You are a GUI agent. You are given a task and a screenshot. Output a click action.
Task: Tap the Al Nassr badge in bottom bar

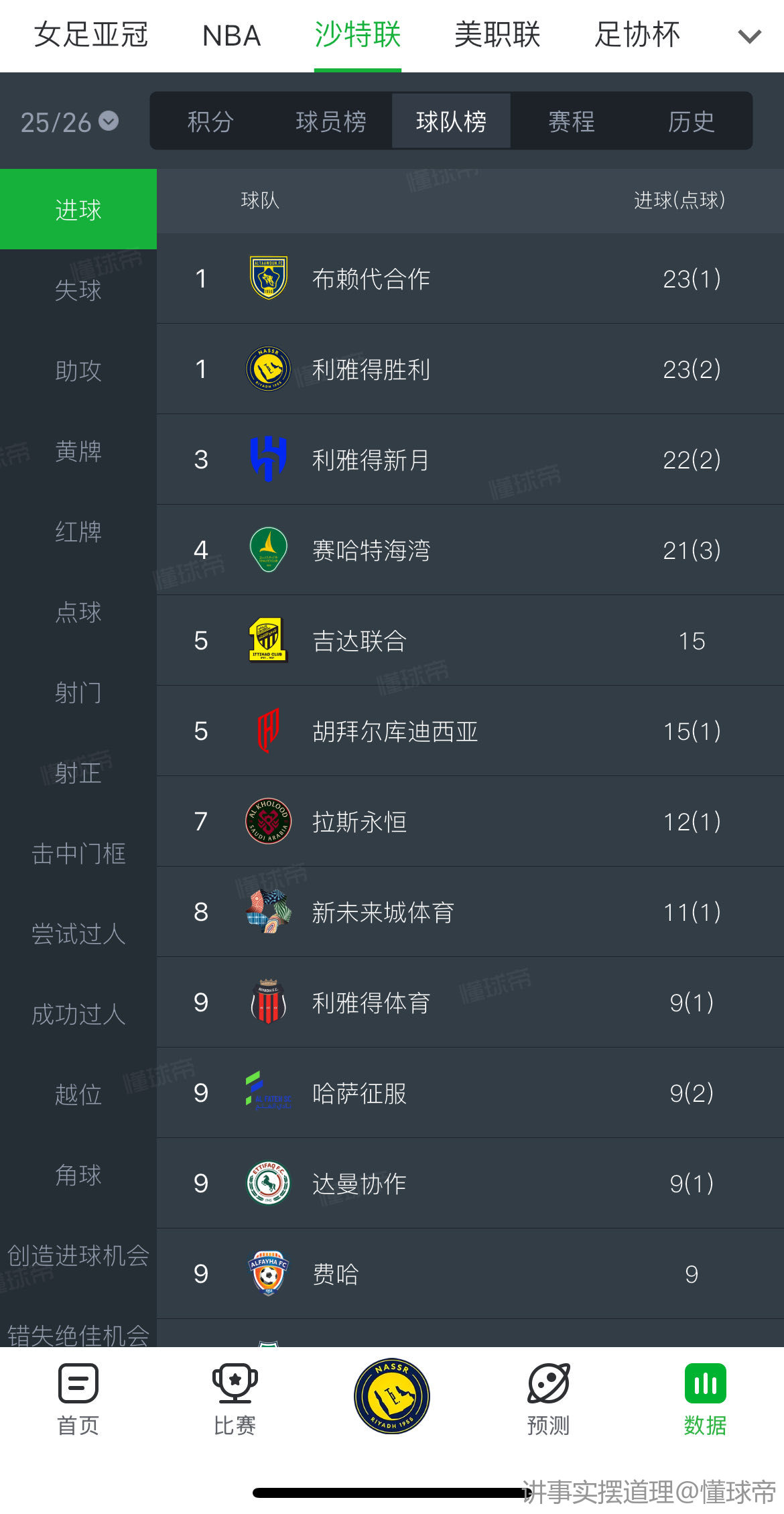392,1396
